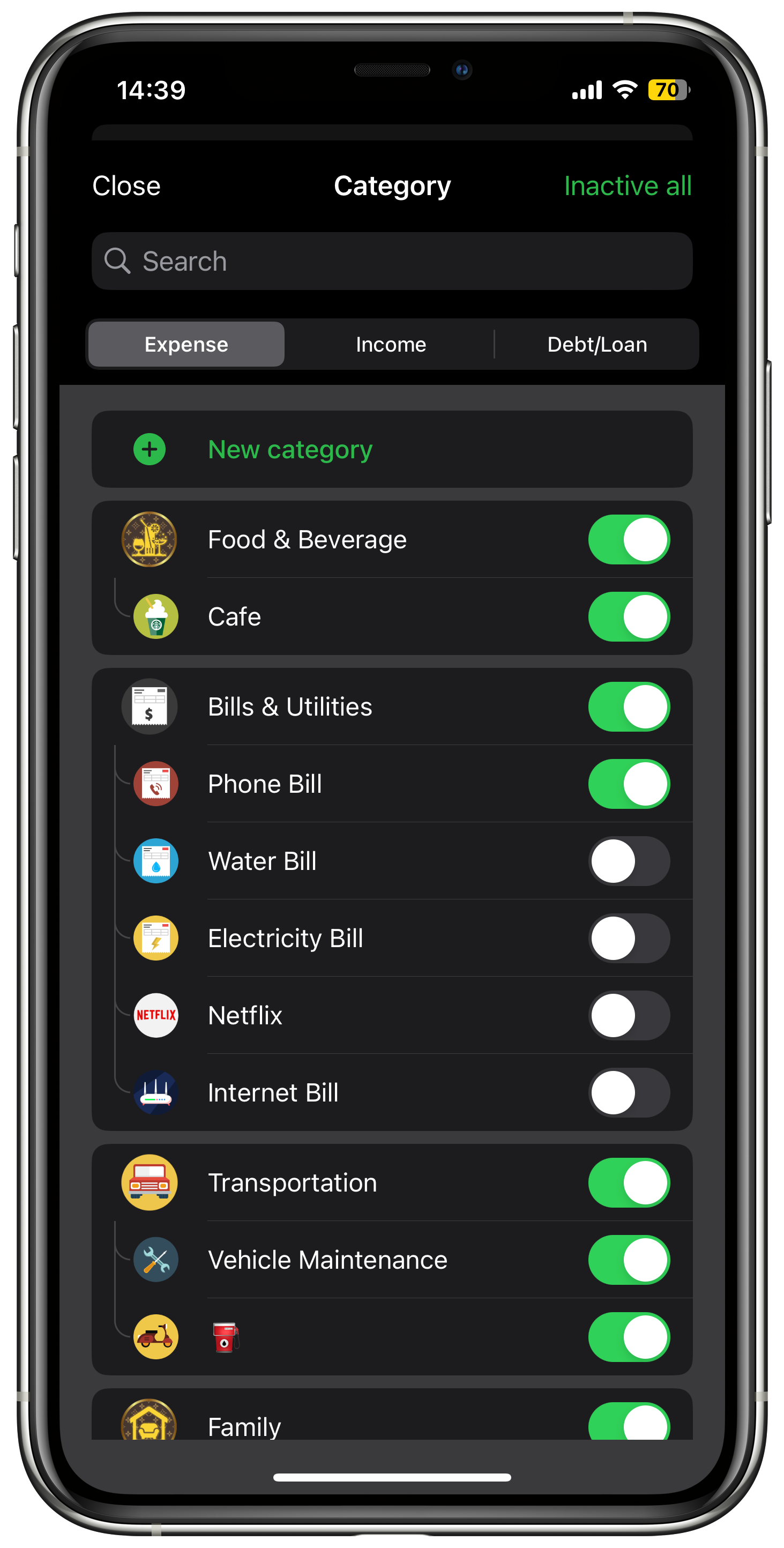Toggle off Bills & Utilities

(629, 706)
